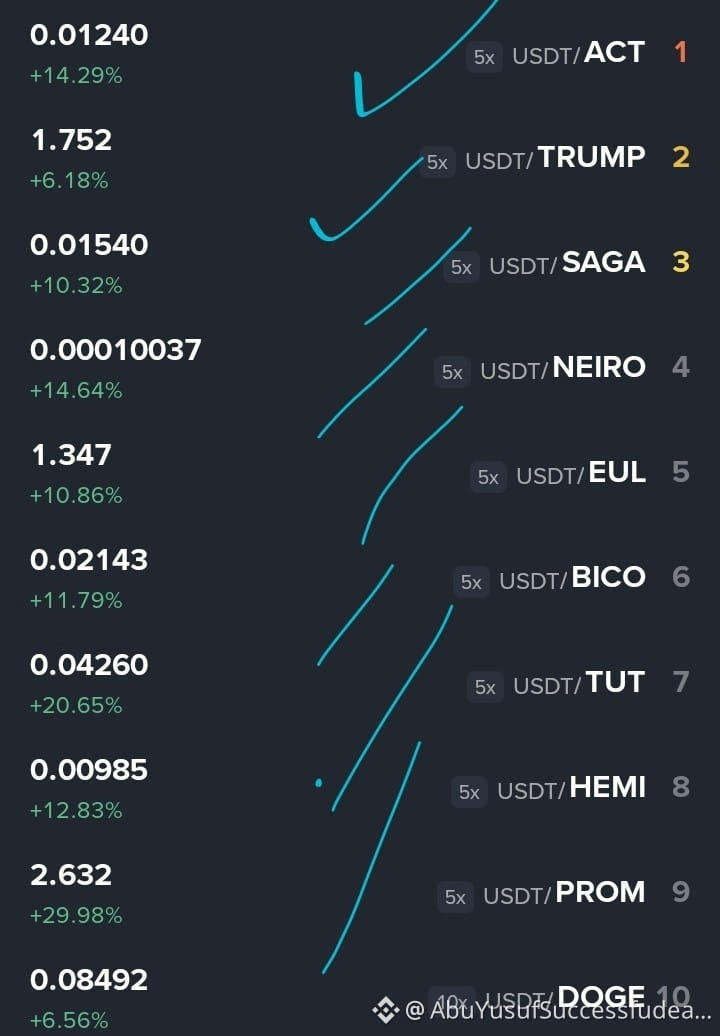Select the PROM/USDT listing
The image size is (720, 1036).
(x=360, y=893)
